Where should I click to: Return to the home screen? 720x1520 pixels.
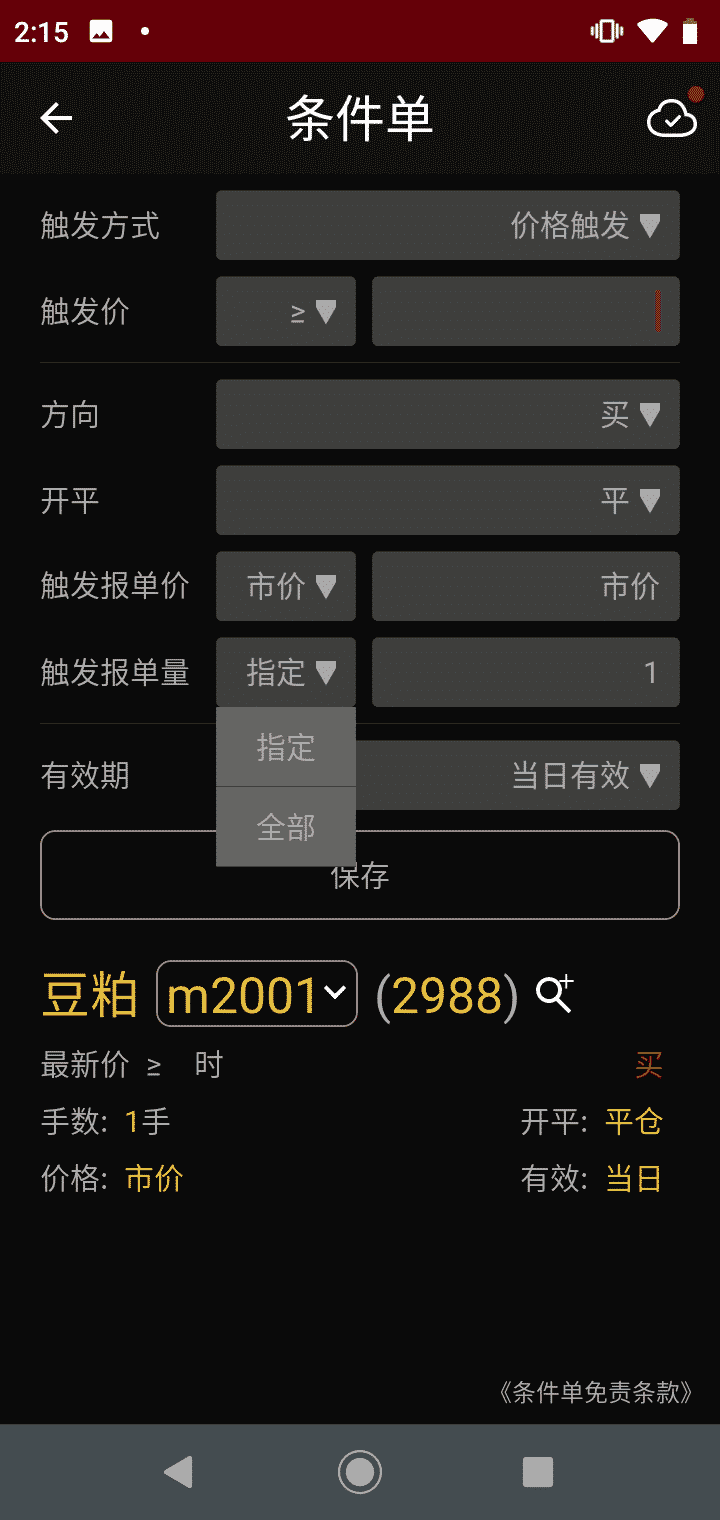click(x=360, y=1472)
